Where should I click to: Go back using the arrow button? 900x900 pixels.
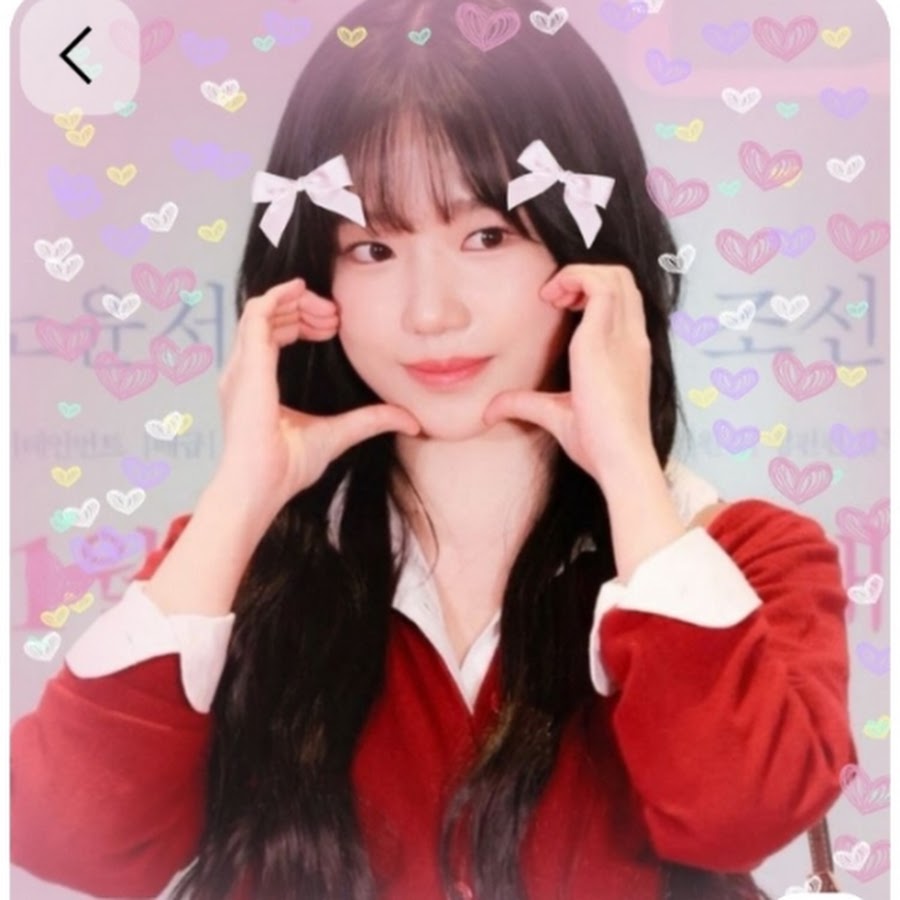click(x=76, y=55)
